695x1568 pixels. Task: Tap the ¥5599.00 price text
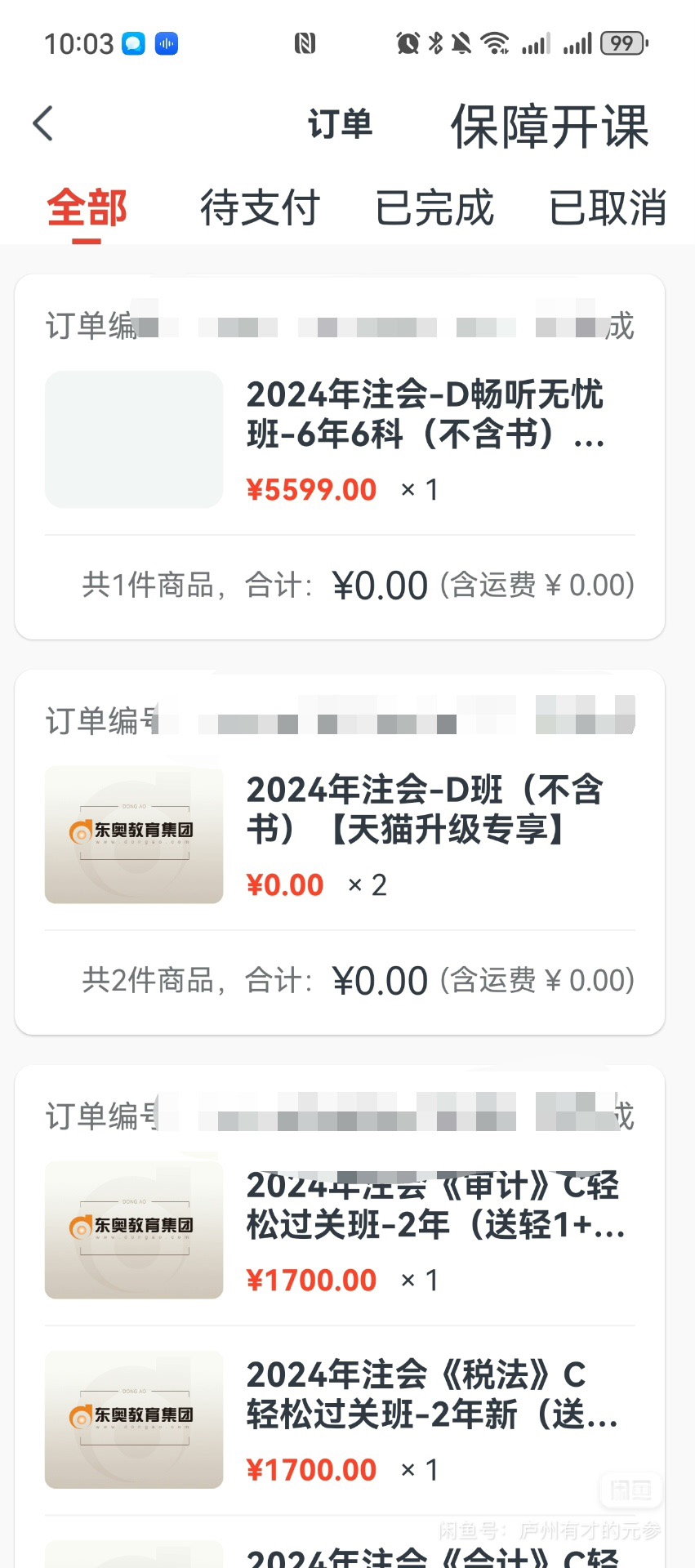pos(312,488)
